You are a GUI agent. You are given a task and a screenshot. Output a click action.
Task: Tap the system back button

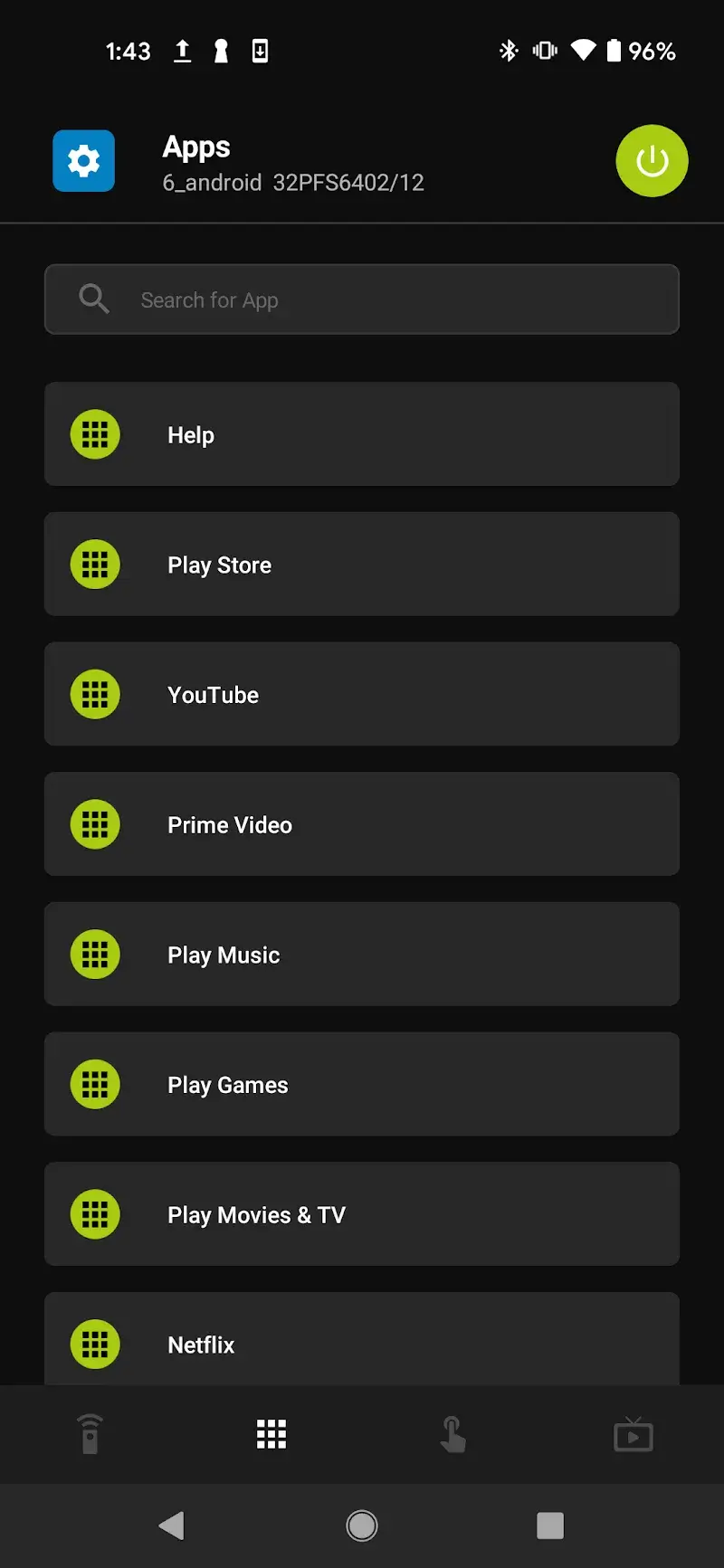[172, 1525]
